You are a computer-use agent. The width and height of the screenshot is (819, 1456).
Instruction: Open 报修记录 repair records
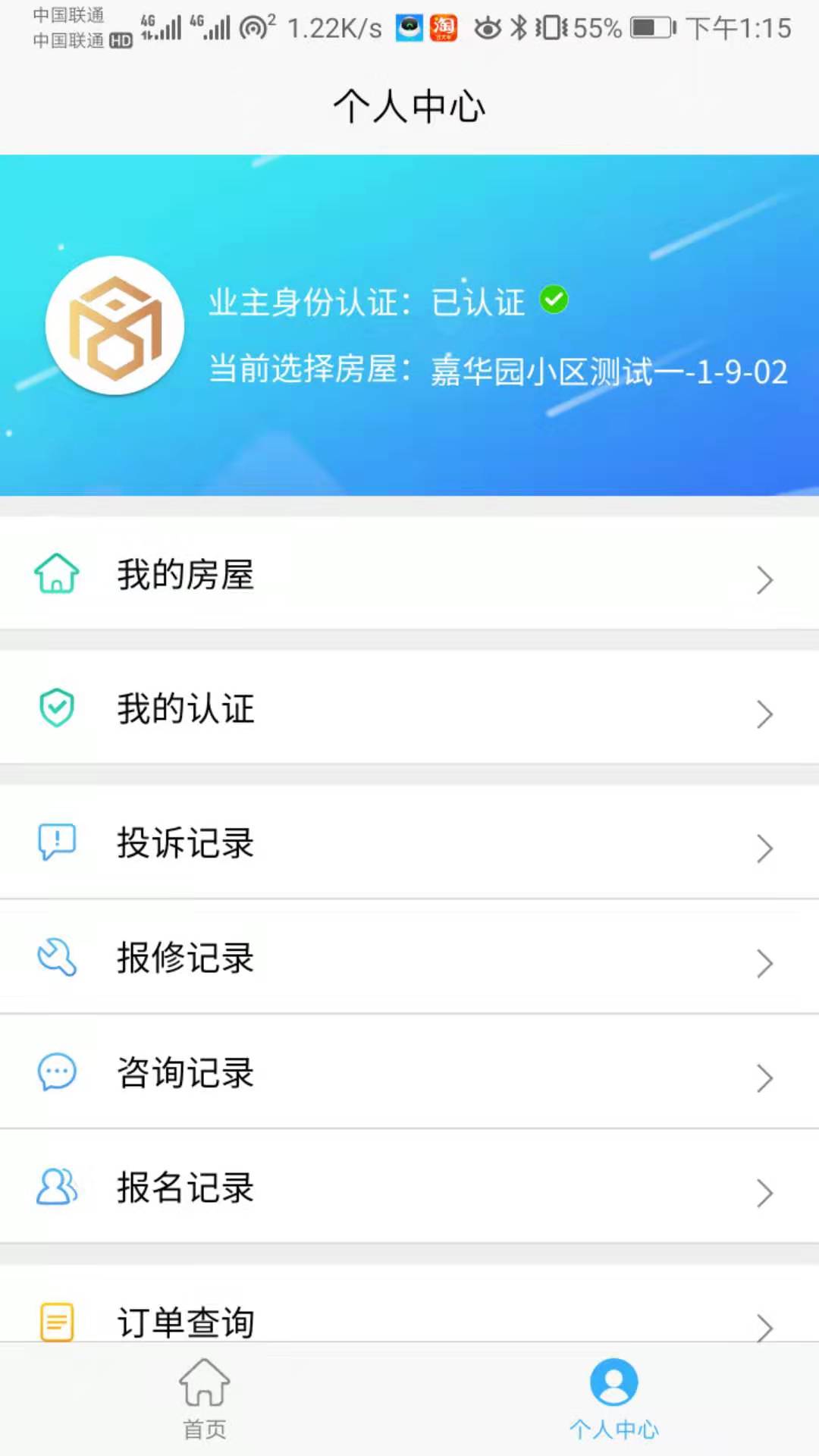click(x=303, y=959)
